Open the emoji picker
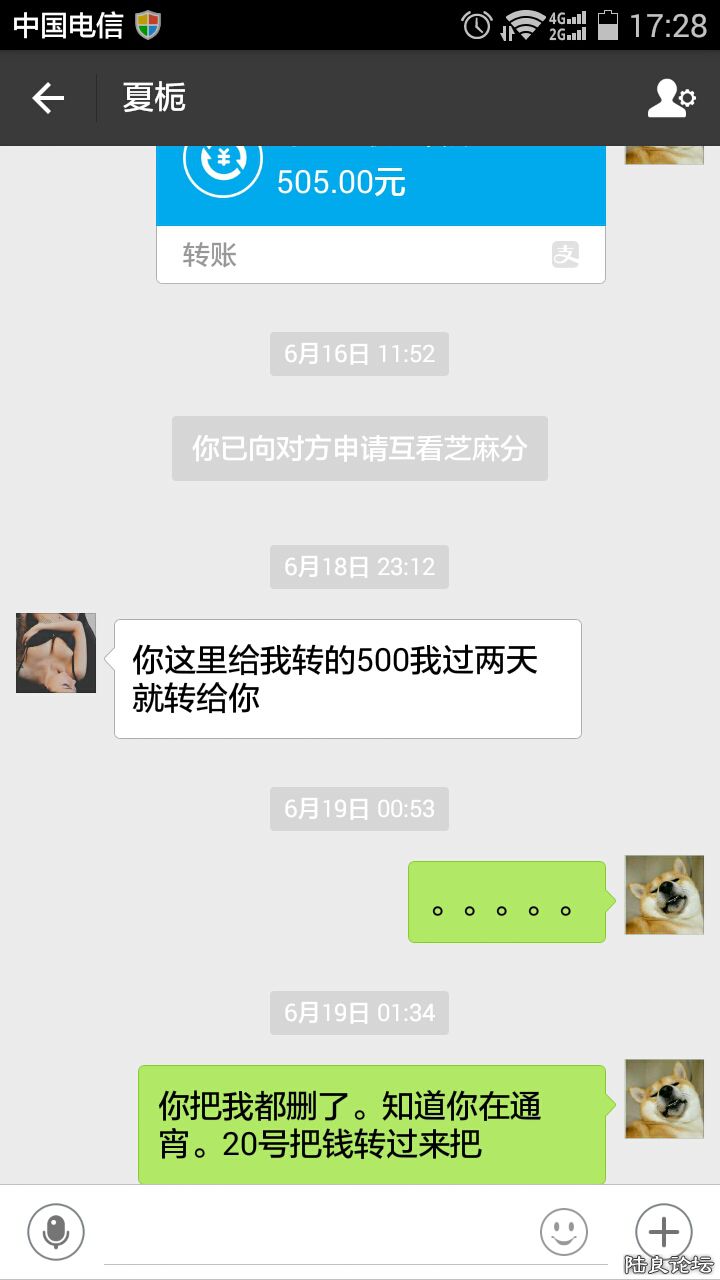Screen dimensions: 720x1280 [564, 1231]
